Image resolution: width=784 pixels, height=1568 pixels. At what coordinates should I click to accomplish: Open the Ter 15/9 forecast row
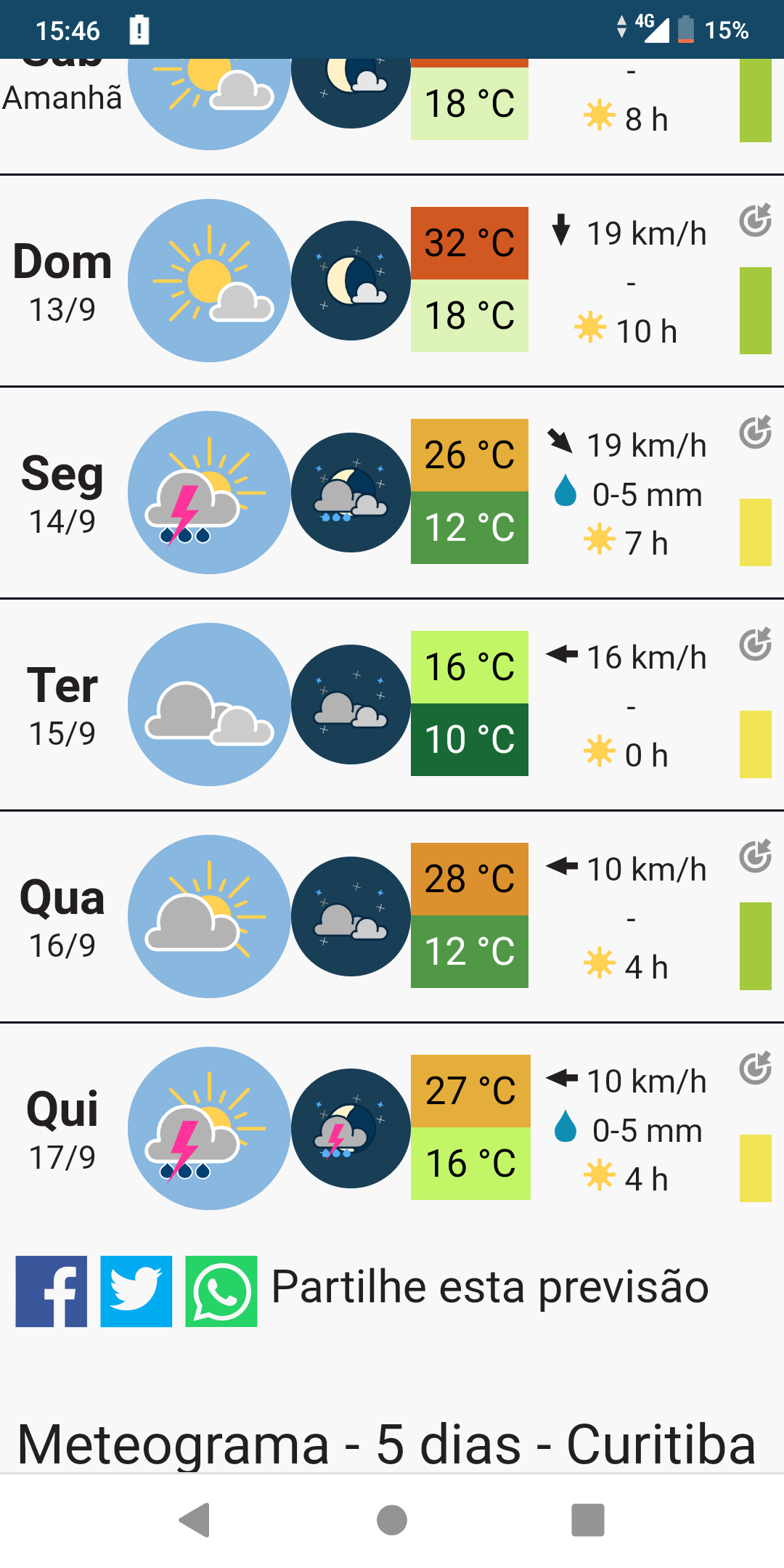pos(392,705)
